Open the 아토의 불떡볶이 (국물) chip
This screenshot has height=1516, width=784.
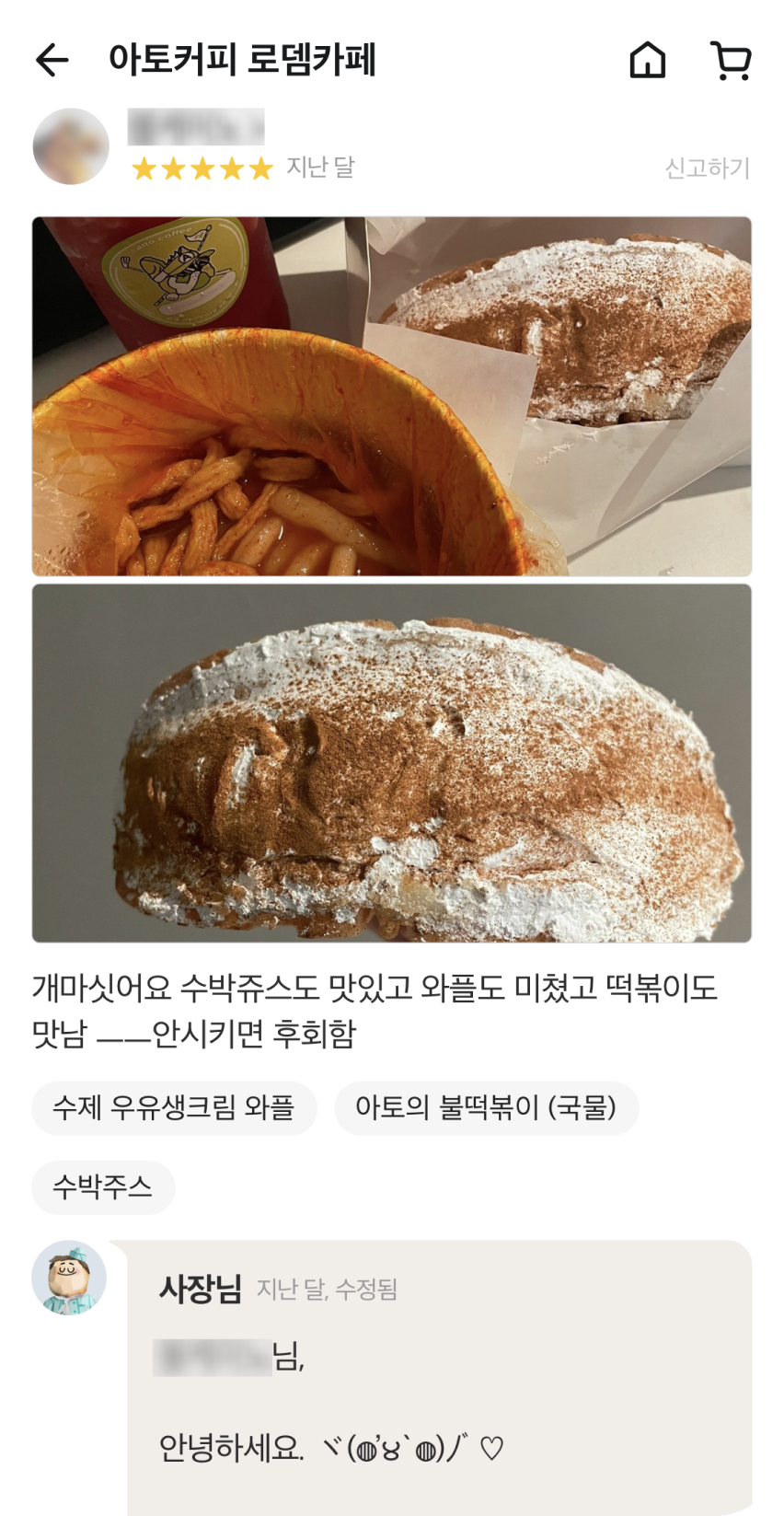[x=486, y=1107]
